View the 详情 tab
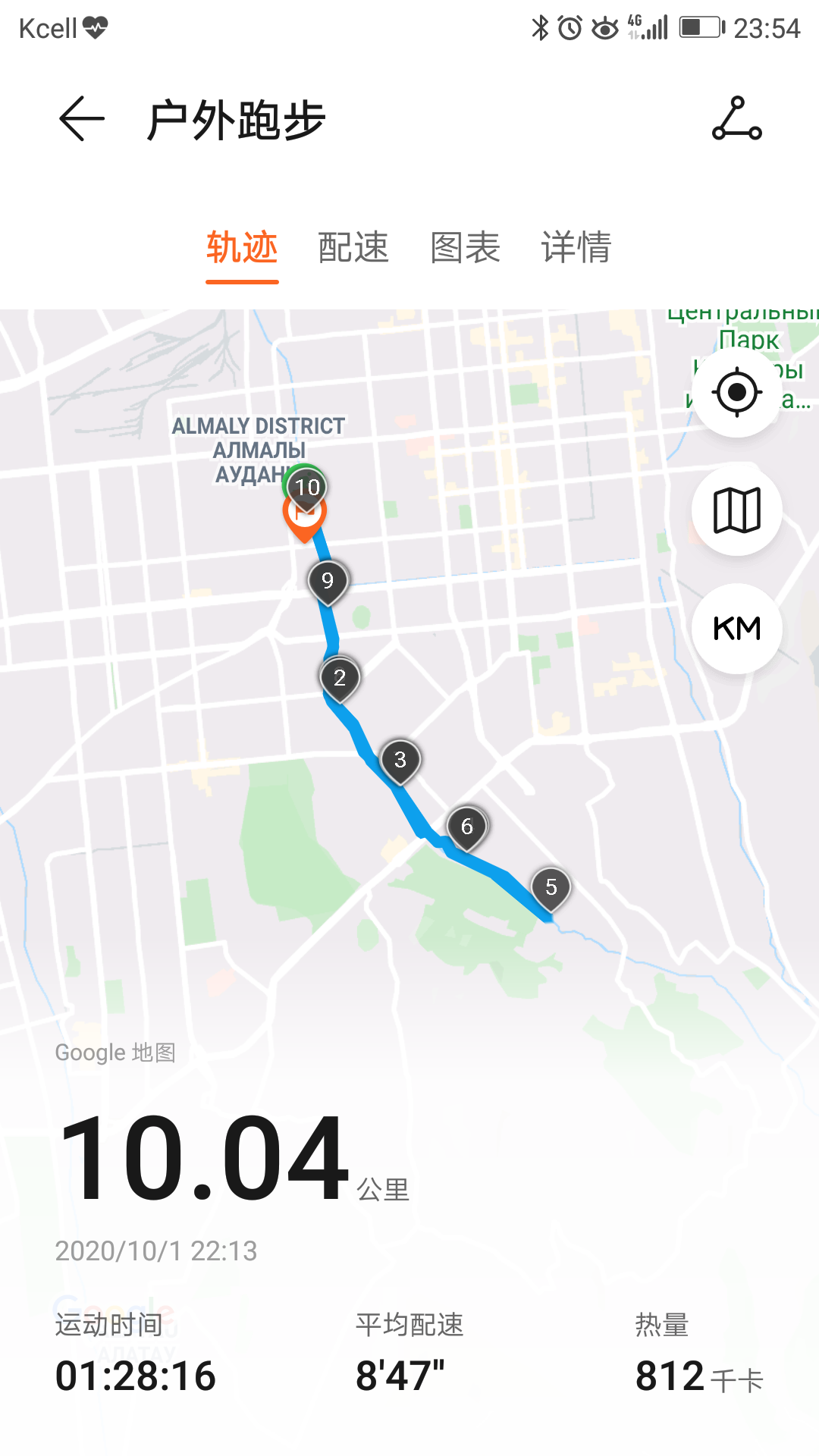Screen dimensions: 819x1456 [576, 248]
